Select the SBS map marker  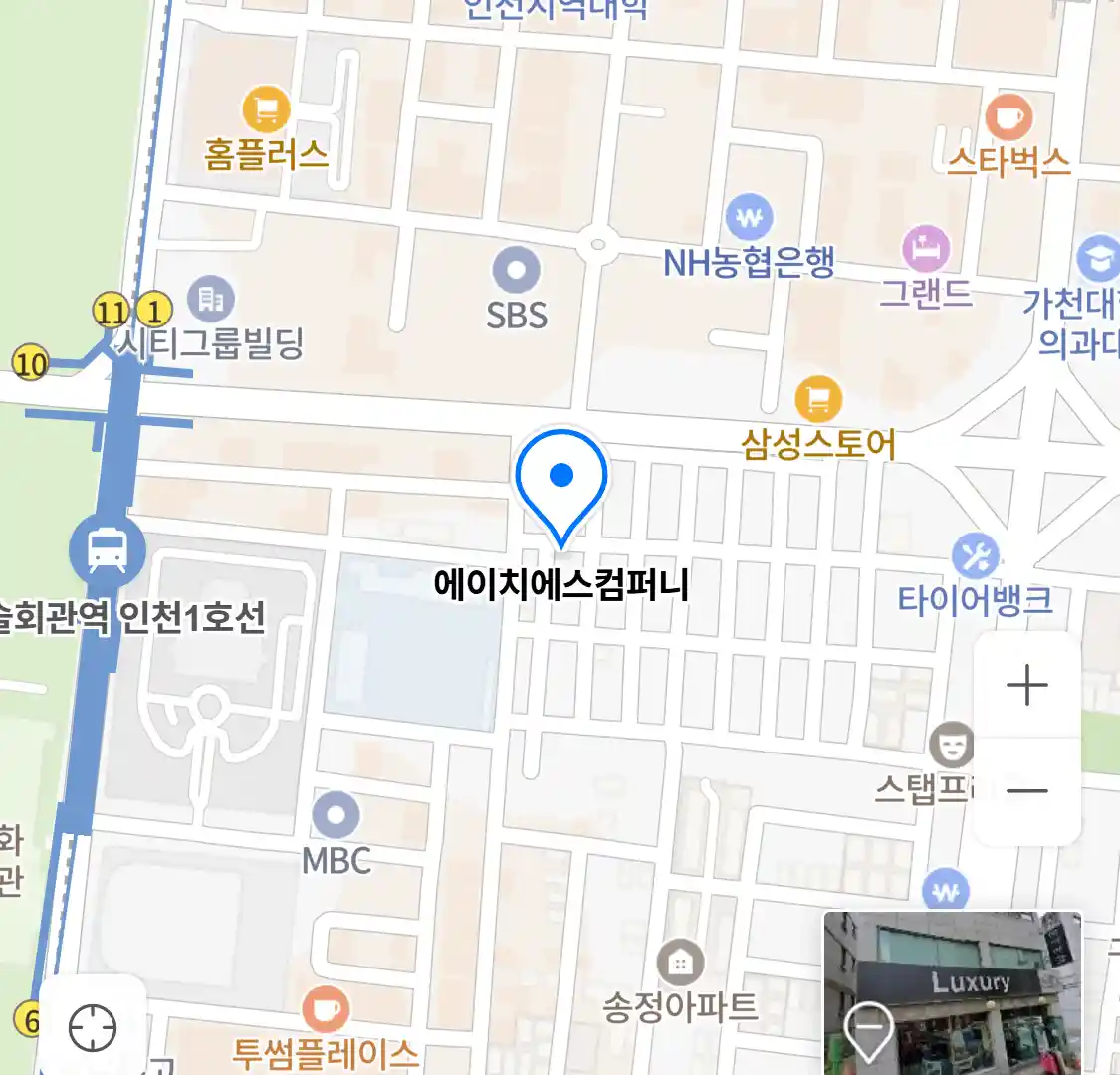[517, 270]
